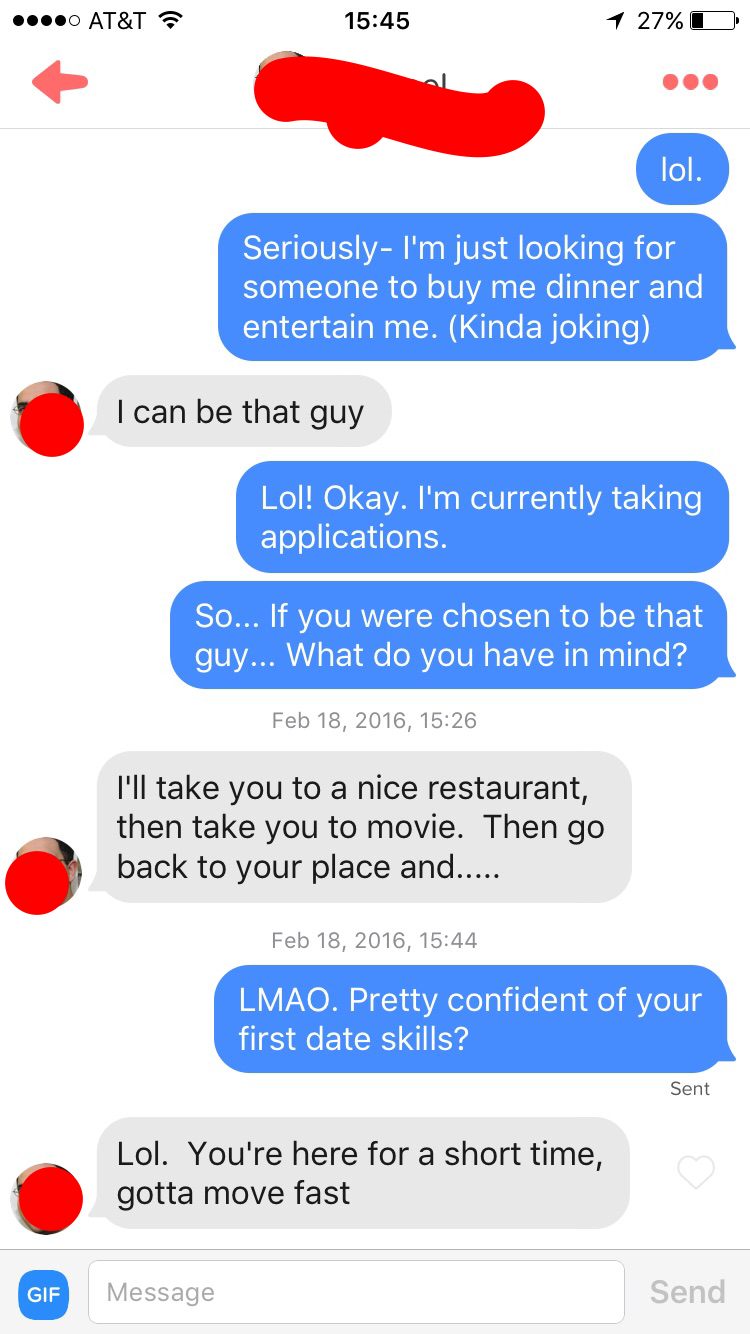750x1334 pixels.
Task: Tap avatar beside "I can be that guy"
Action: [x=46, y=418]
